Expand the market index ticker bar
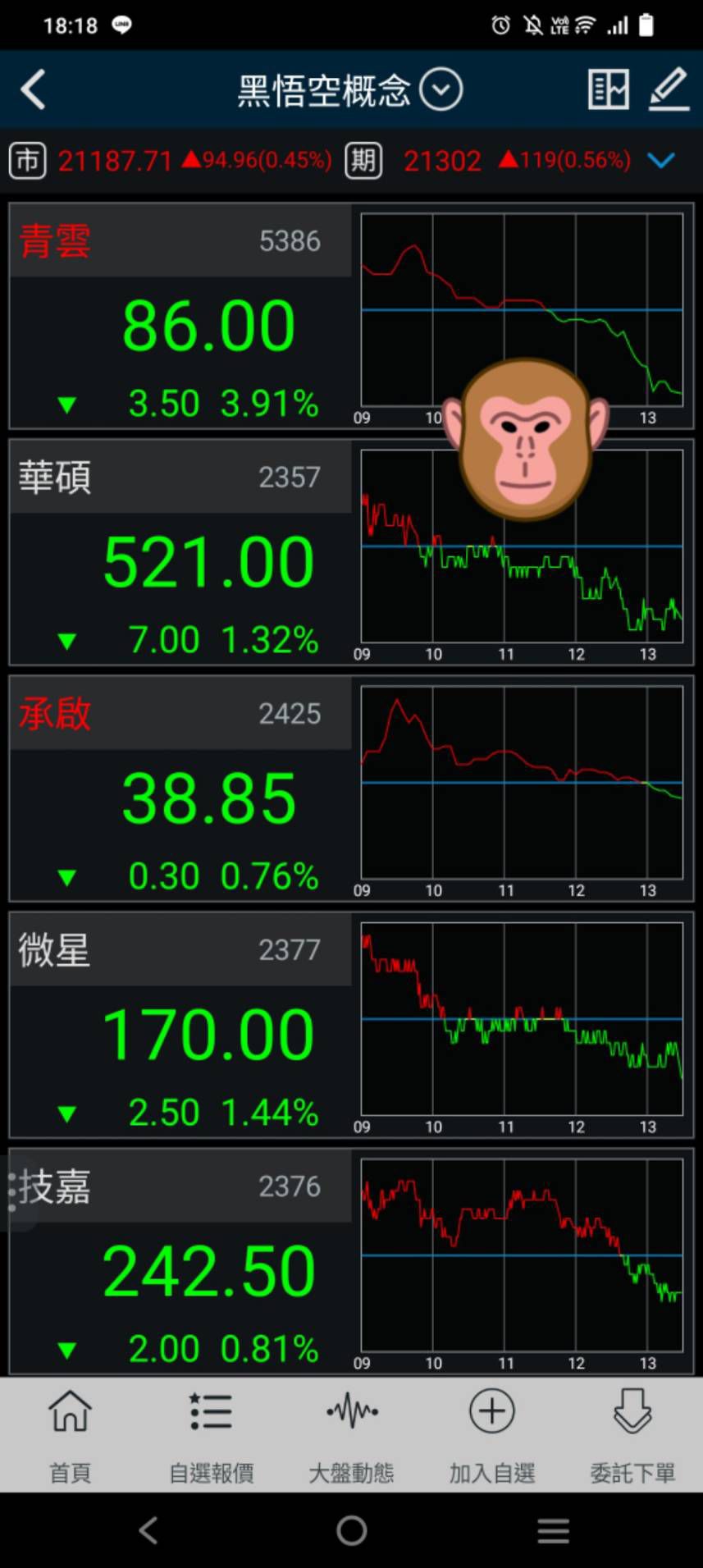703x1568 pixels. click(x=660, y=160)
